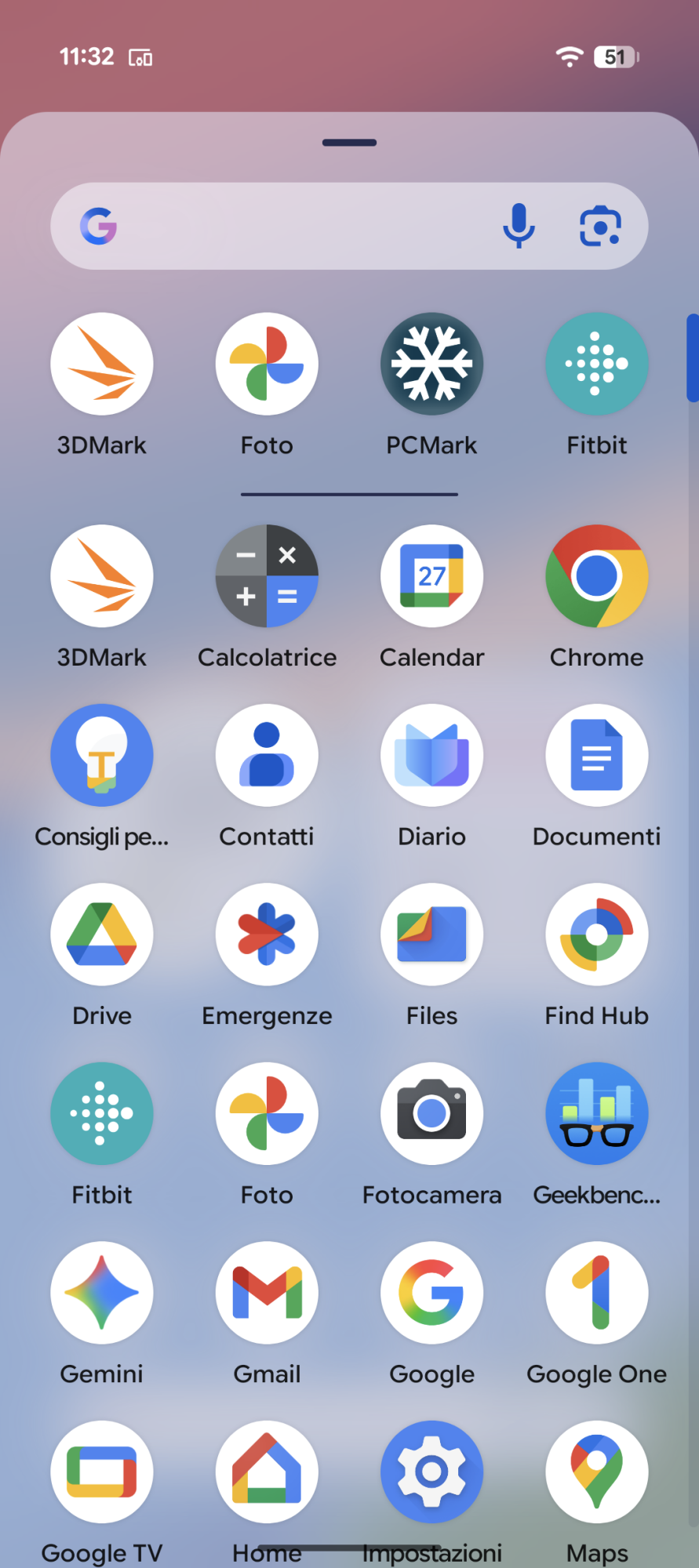Screen dimensions: 699x1568
Task: Open the Documenti app
Action: point(596,755)
